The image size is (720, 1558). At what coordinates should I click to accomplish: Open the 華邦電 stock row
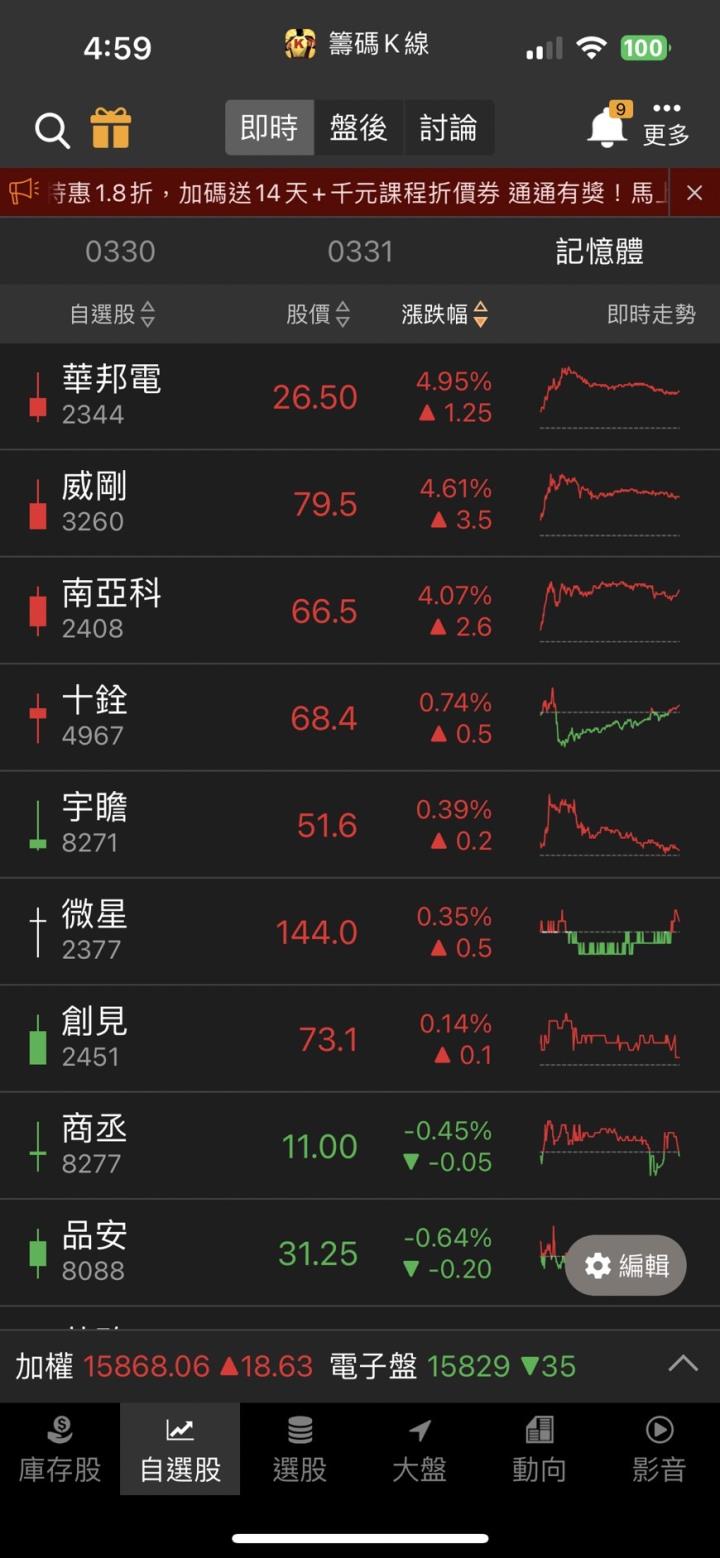tap(300, 395)
